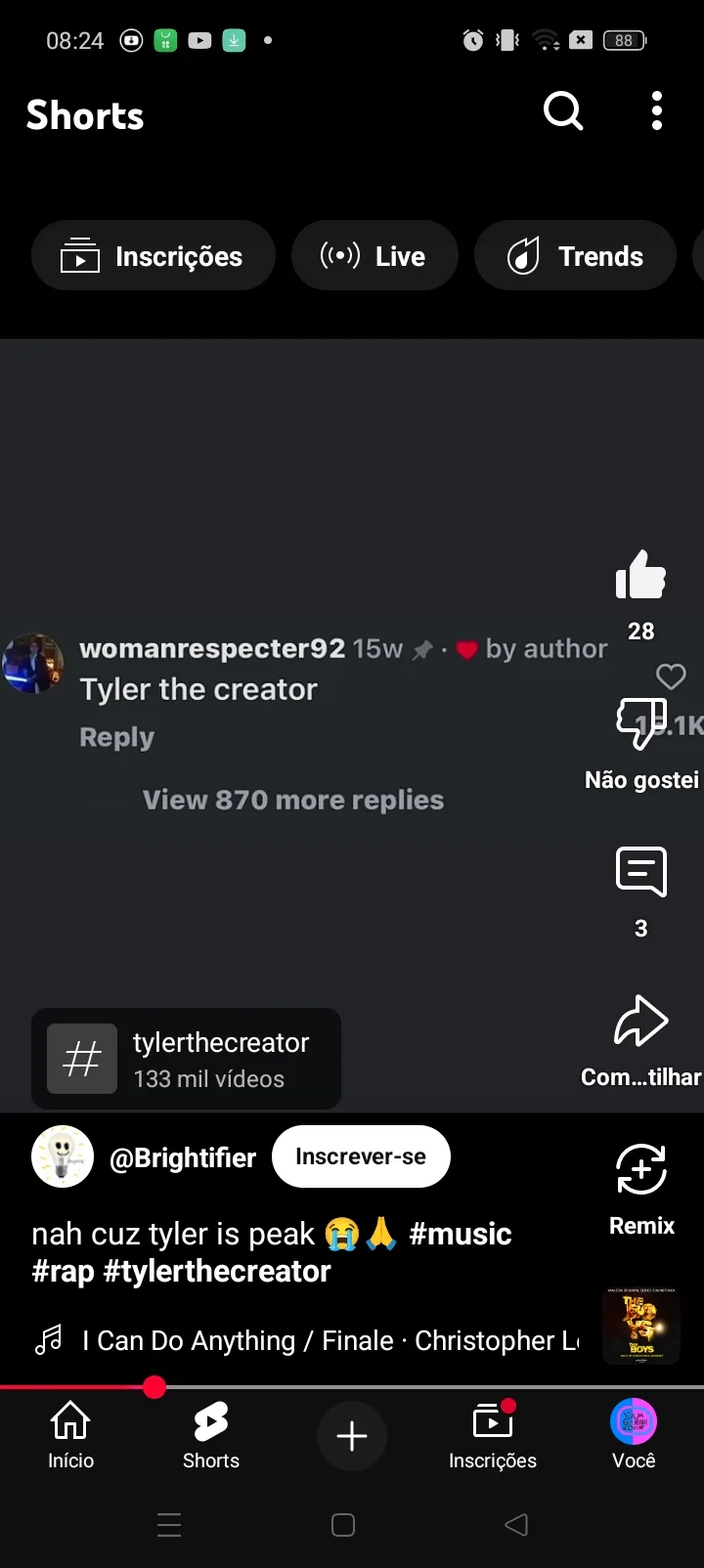Viewport: 704px width, 1568px height.
Task: Open the tylerthecreator hashtag card
Action: click(x=187, y=1060)
